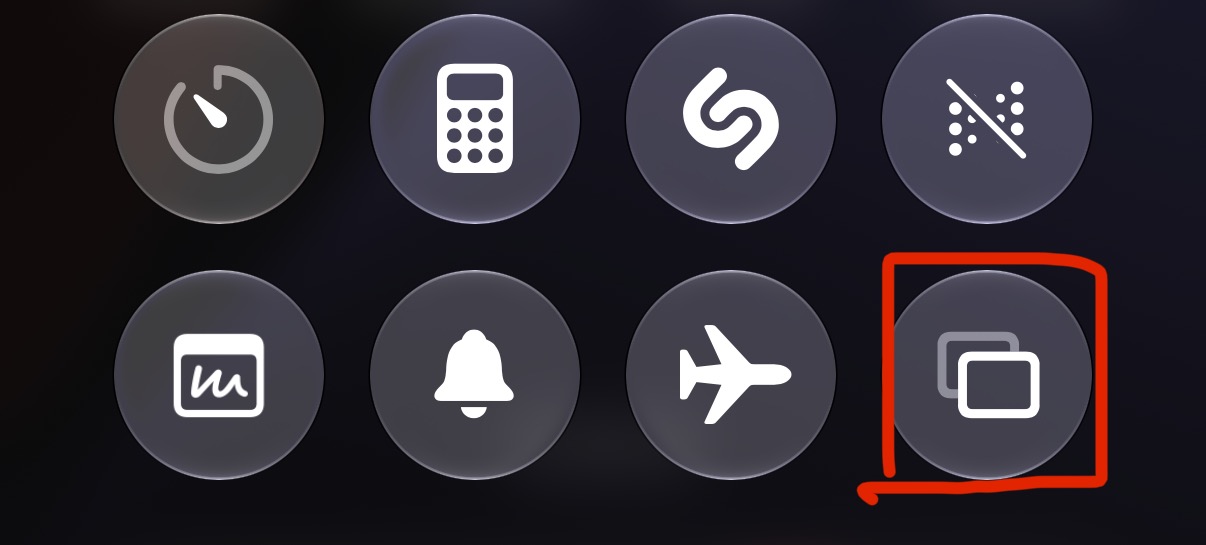Open the timer control
Screen dimensions: 1206x545
pos(219,119)
